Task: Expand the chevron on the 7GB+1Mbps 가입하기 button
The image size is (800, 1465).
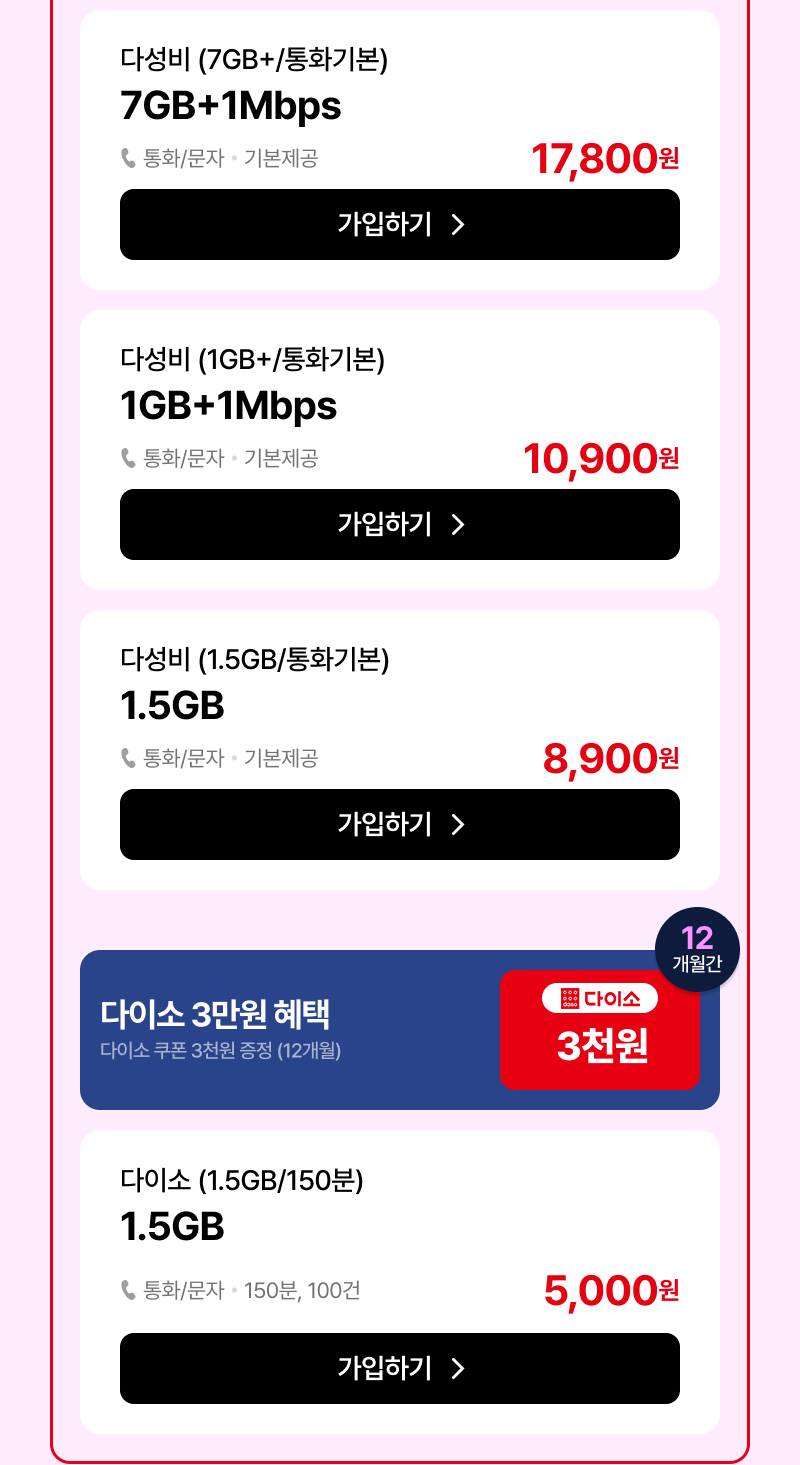Action: (x=458, y=225)
